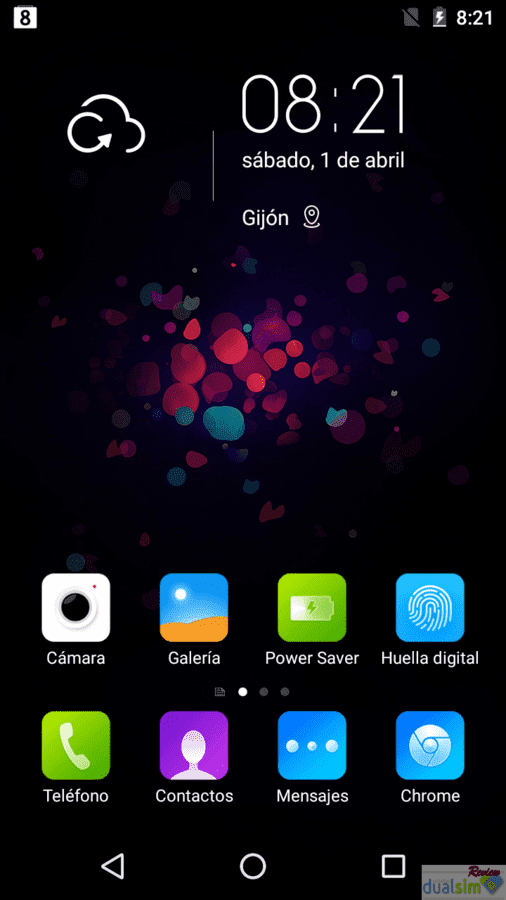Refresh the weather cloud widget

tap(106, 125)
